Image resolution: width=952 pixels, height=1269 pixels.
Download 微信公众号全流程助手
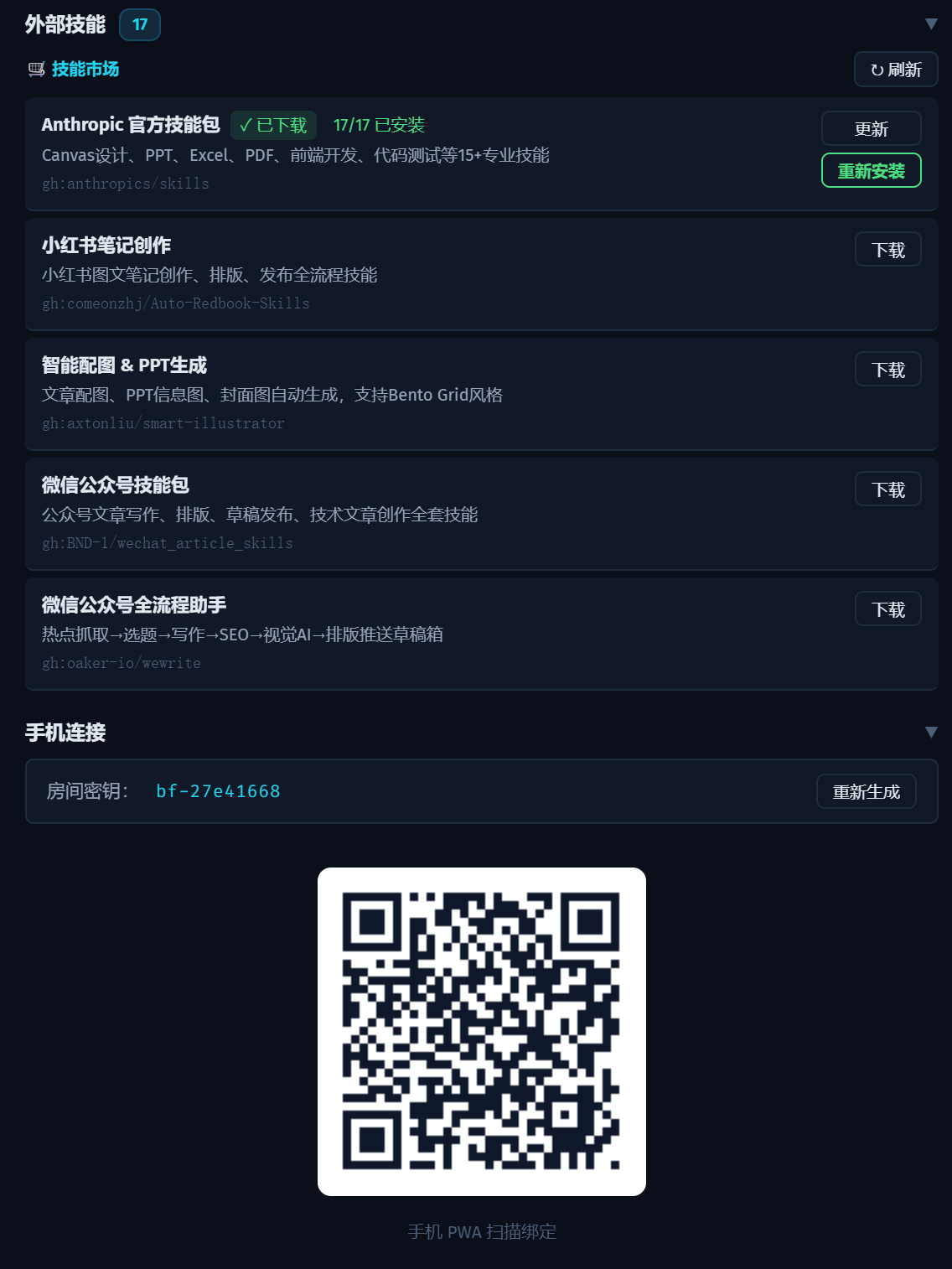tap(887, 609)
